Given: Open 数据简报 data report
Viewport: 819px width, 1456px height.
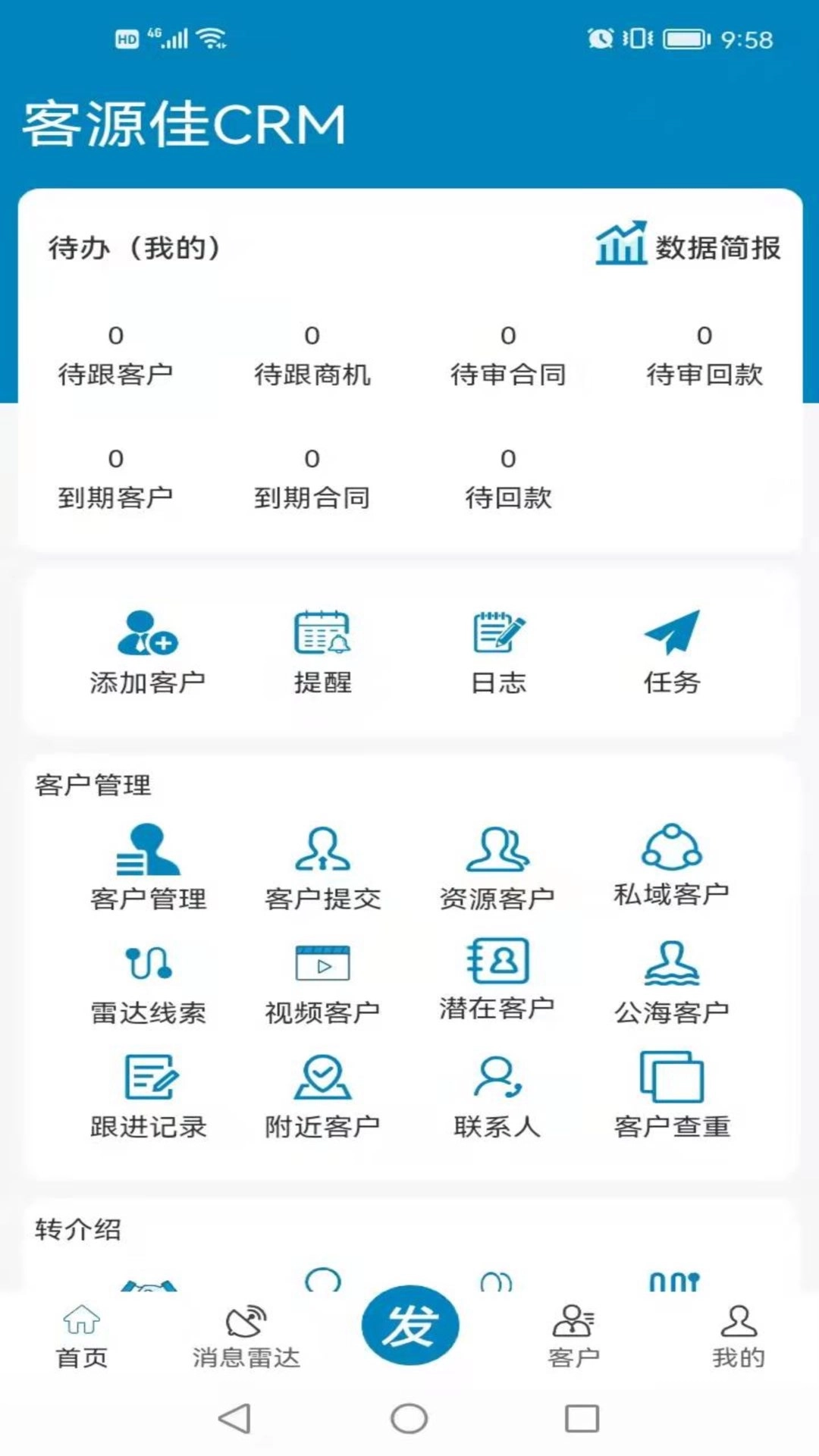Looking at the screenshot, I should pos(688,246).
